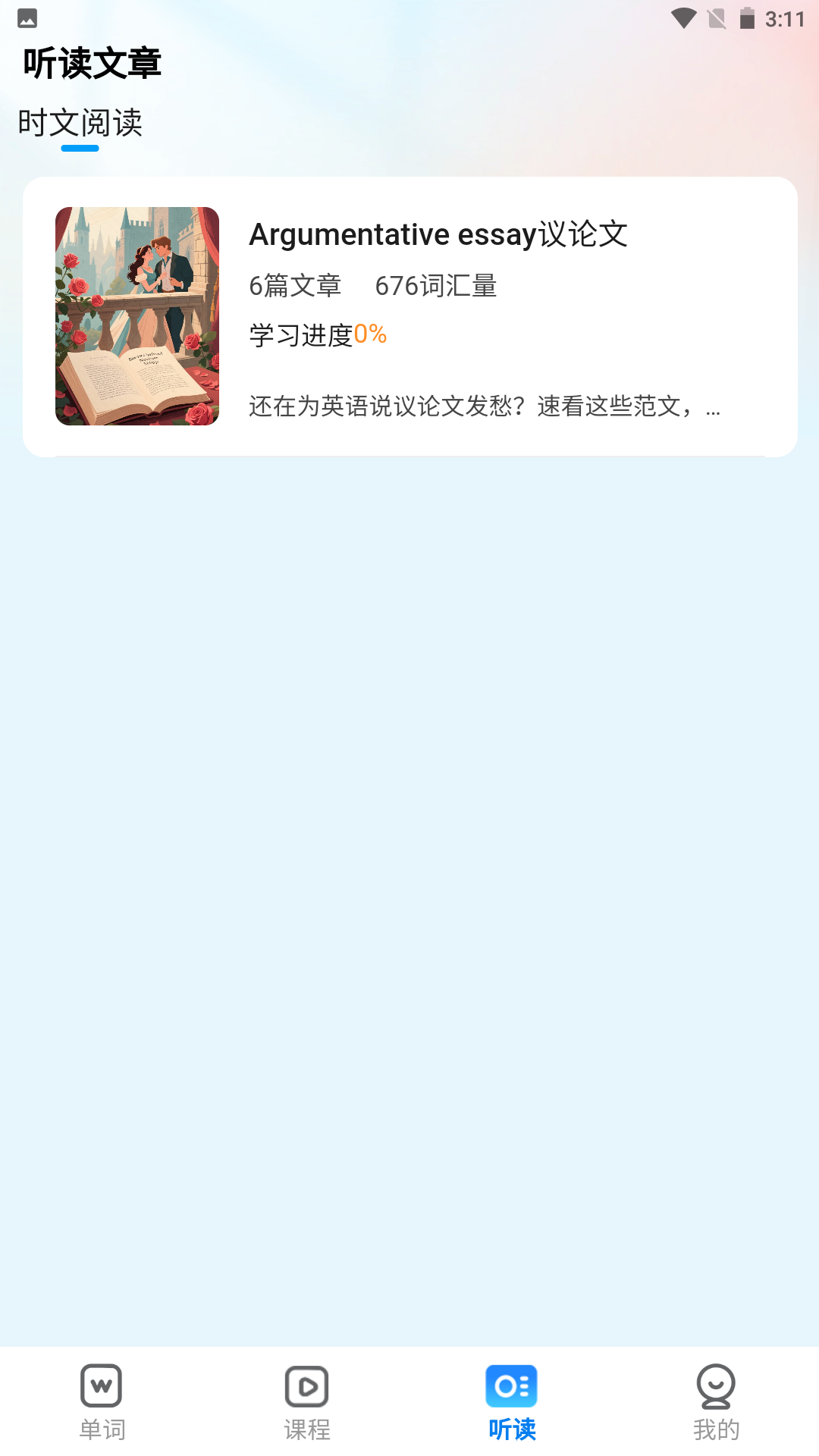The width and height of the screenshot is (819, 1456).
Task: Tap the clock showing 3:11
Action: (785, 18)
